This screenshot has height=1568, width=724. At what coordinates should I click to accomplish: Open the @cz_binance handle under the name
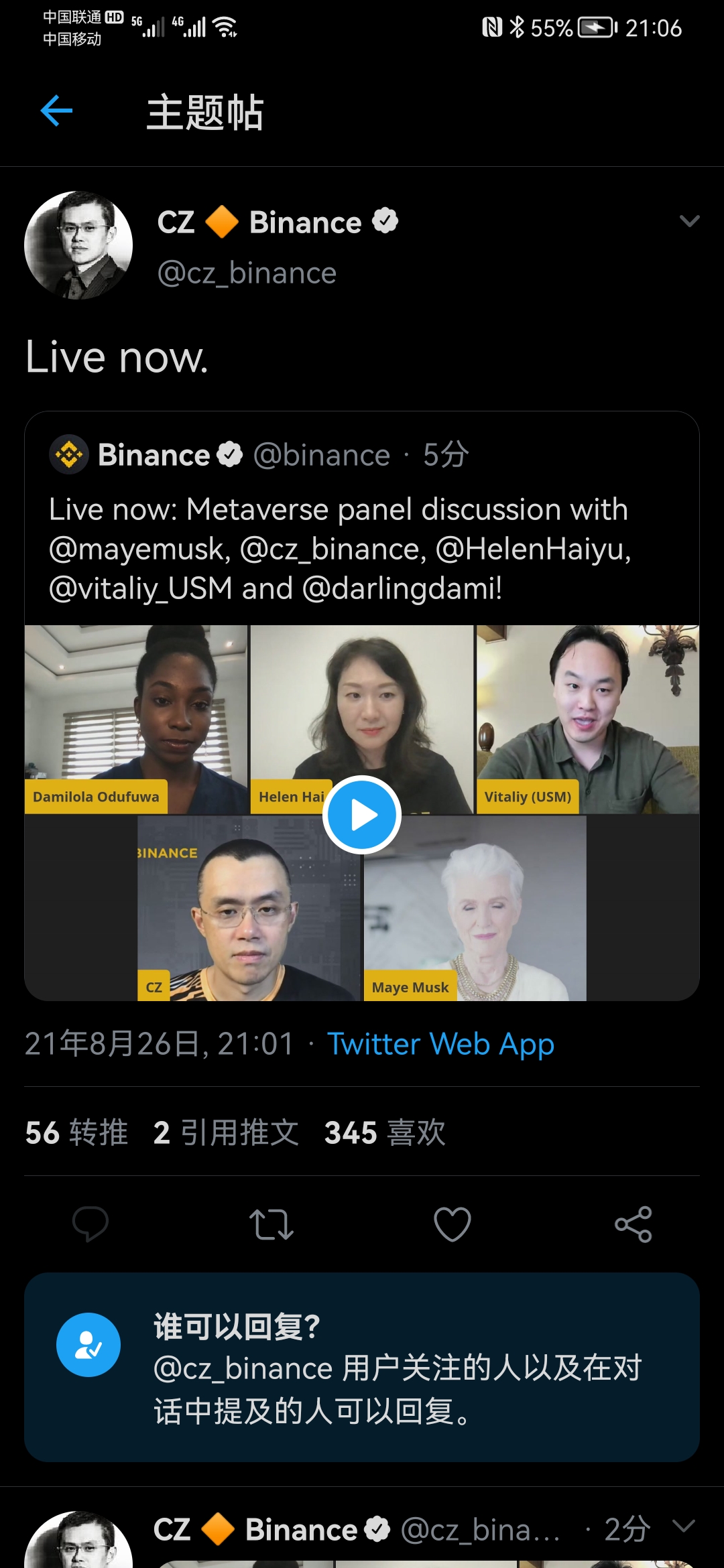tap(247, 273)
